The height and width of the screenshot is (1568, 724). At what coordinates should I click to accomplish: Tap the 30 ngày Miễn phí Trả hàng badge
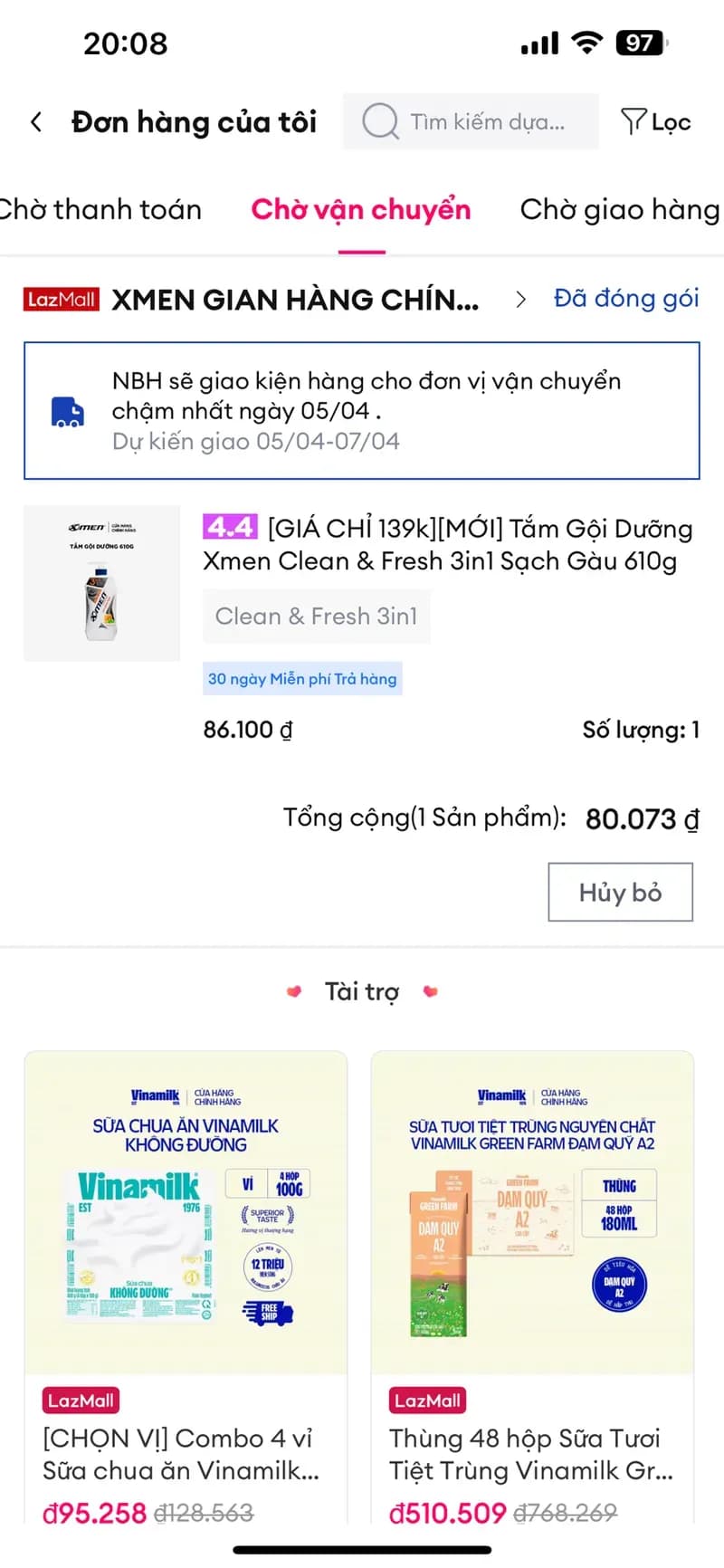pos(302,678)
